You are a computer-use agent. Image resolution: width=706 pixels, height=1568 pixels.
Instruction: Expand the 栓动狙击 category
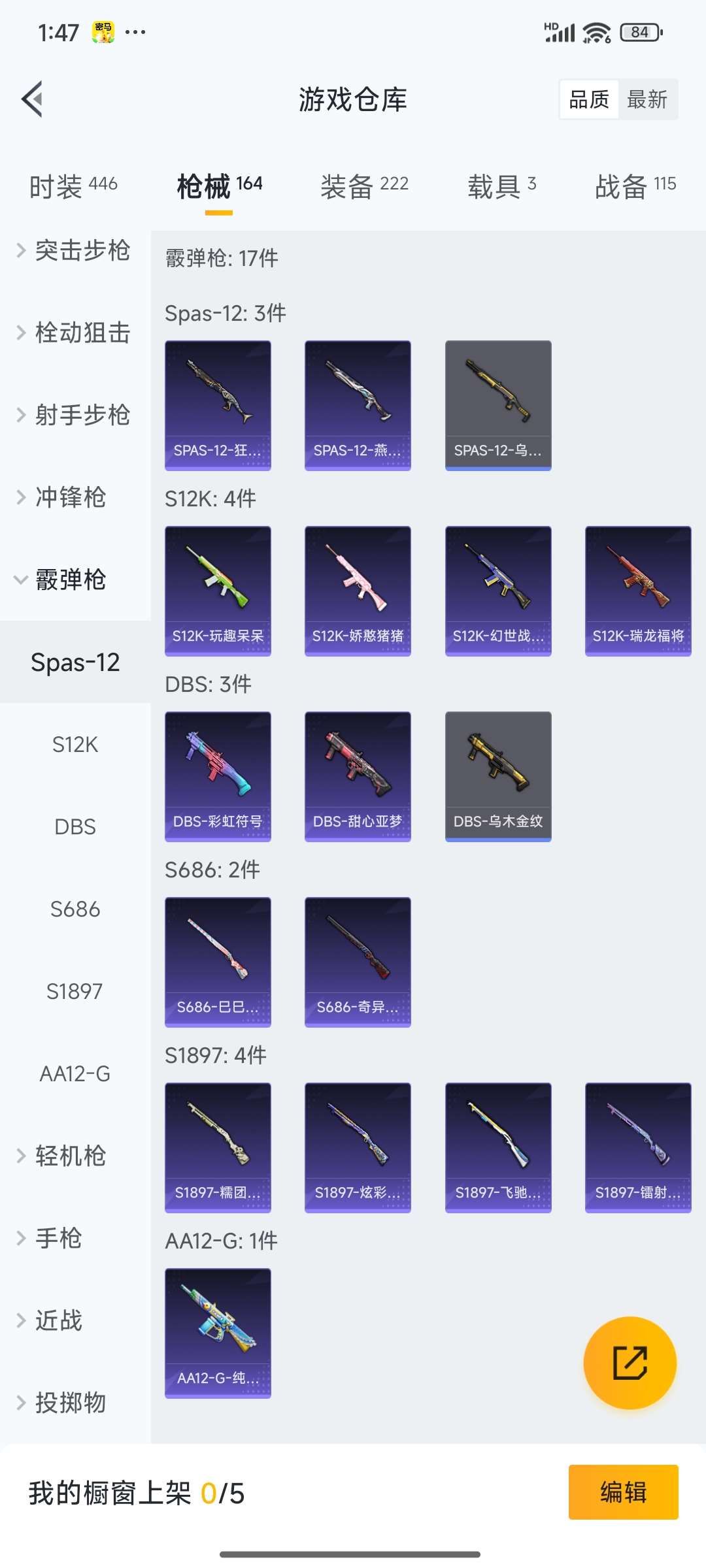coord(75,333)
